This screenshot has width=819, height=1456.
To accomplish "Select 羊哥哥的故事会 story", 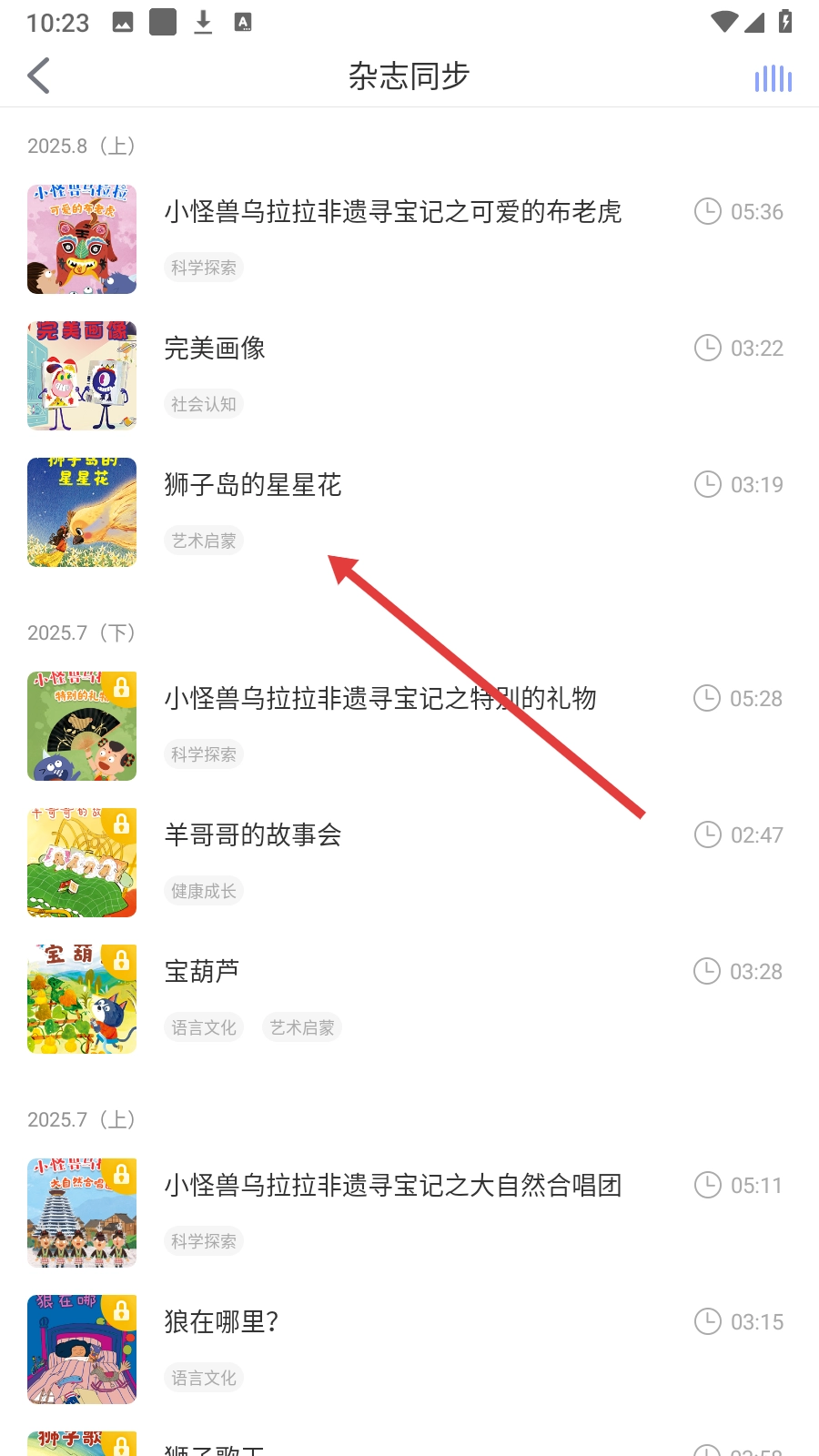I will click(x=253, y=835).
